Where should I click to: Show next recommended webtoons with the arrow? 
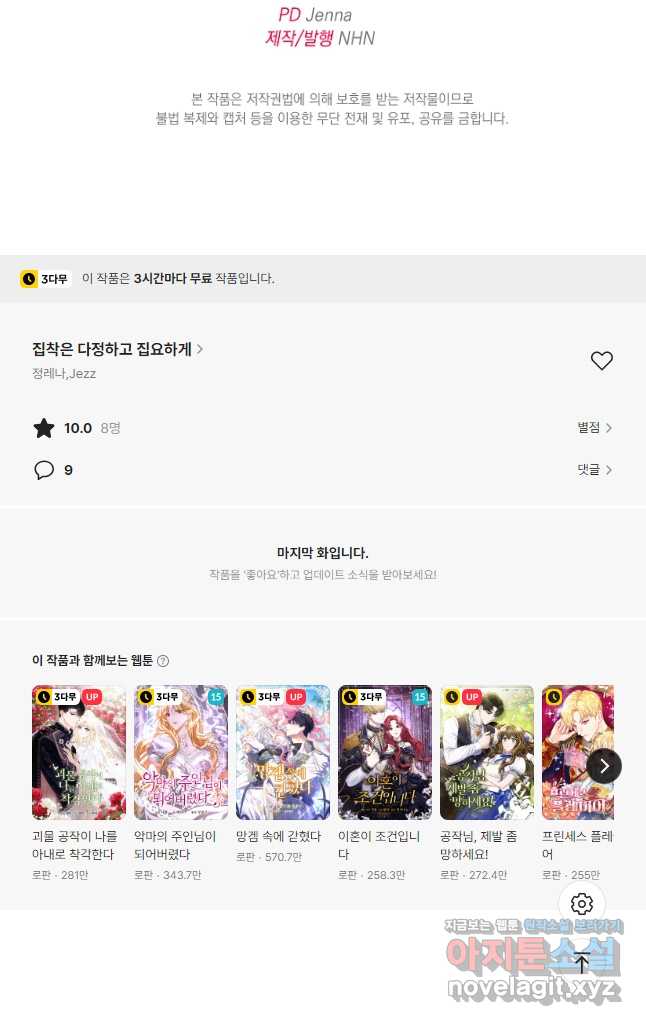603,766
